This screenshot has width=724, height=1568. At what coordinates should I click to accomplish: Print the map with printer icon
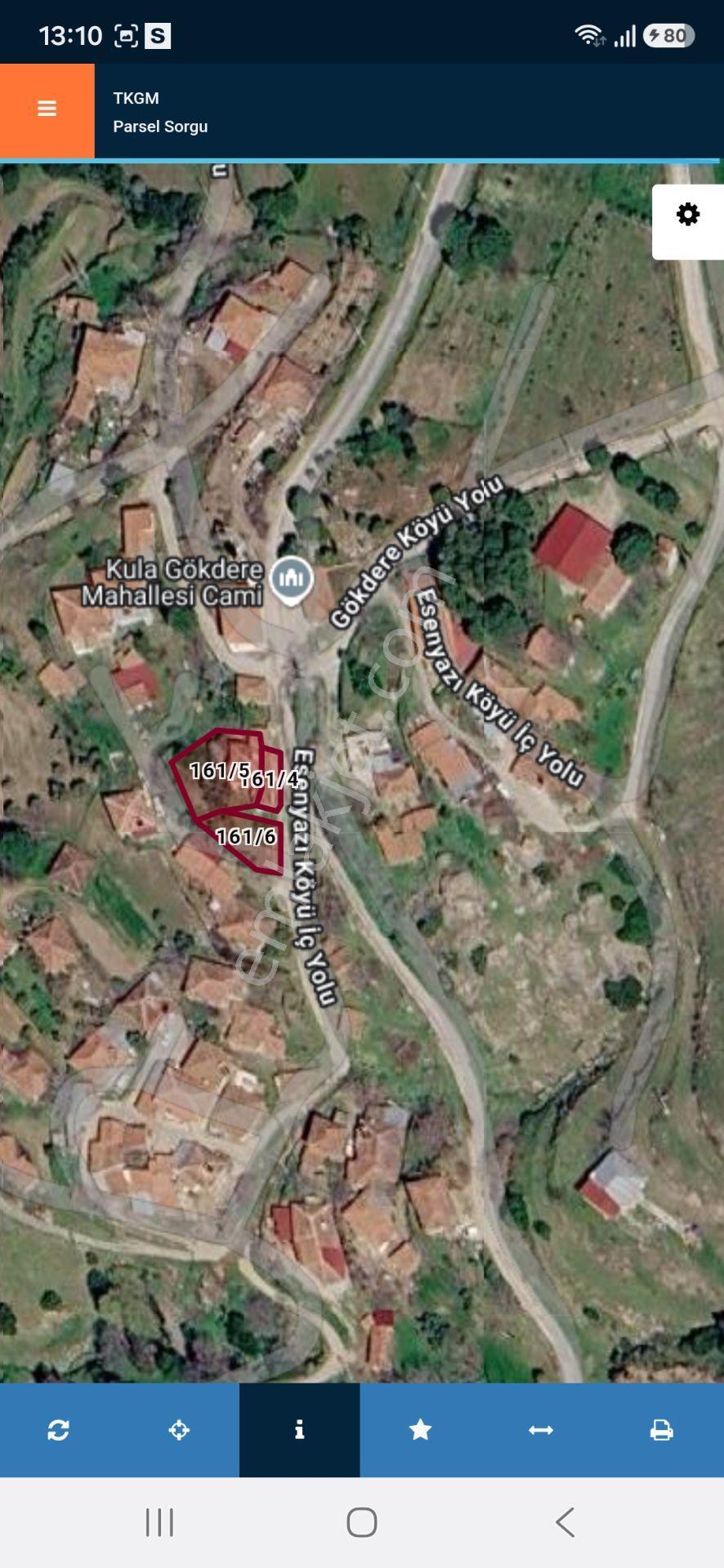tap(661, 1430)
